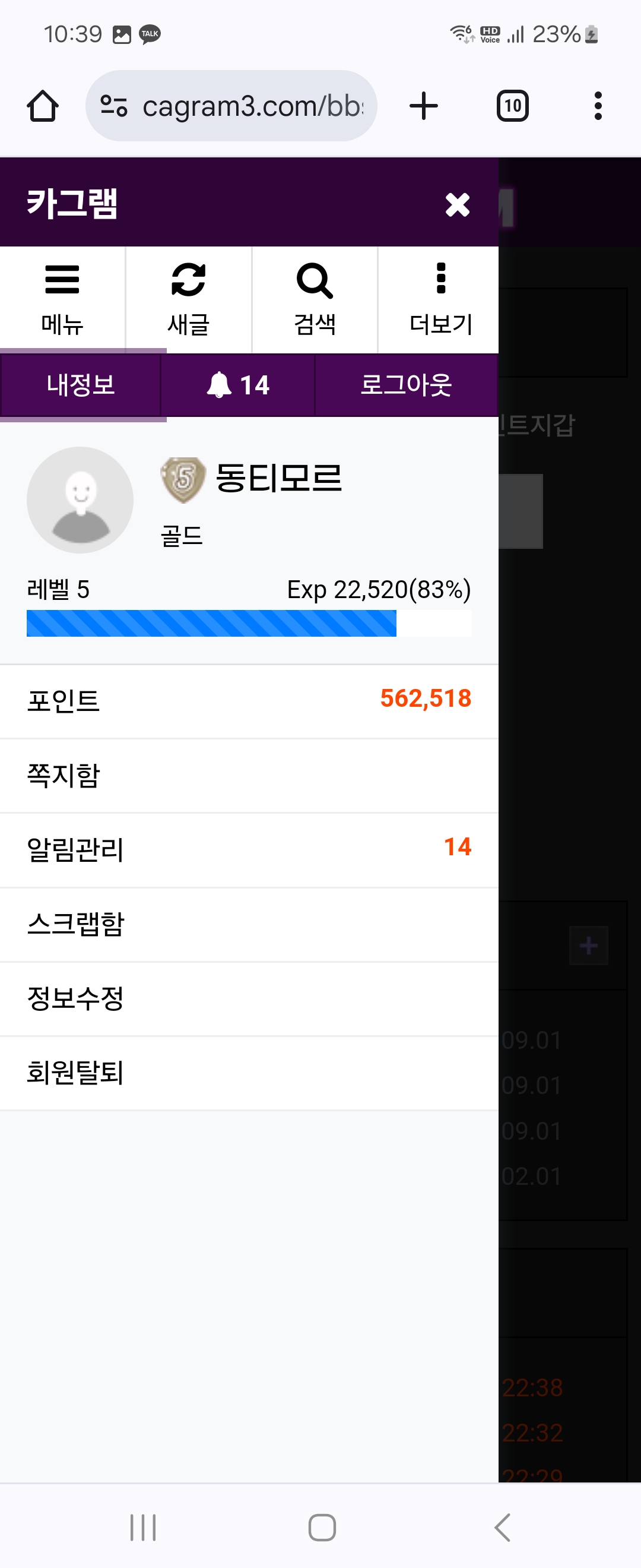Open the notifications bell showing 14
This screenshot has height=1568, width=641.
238,385
